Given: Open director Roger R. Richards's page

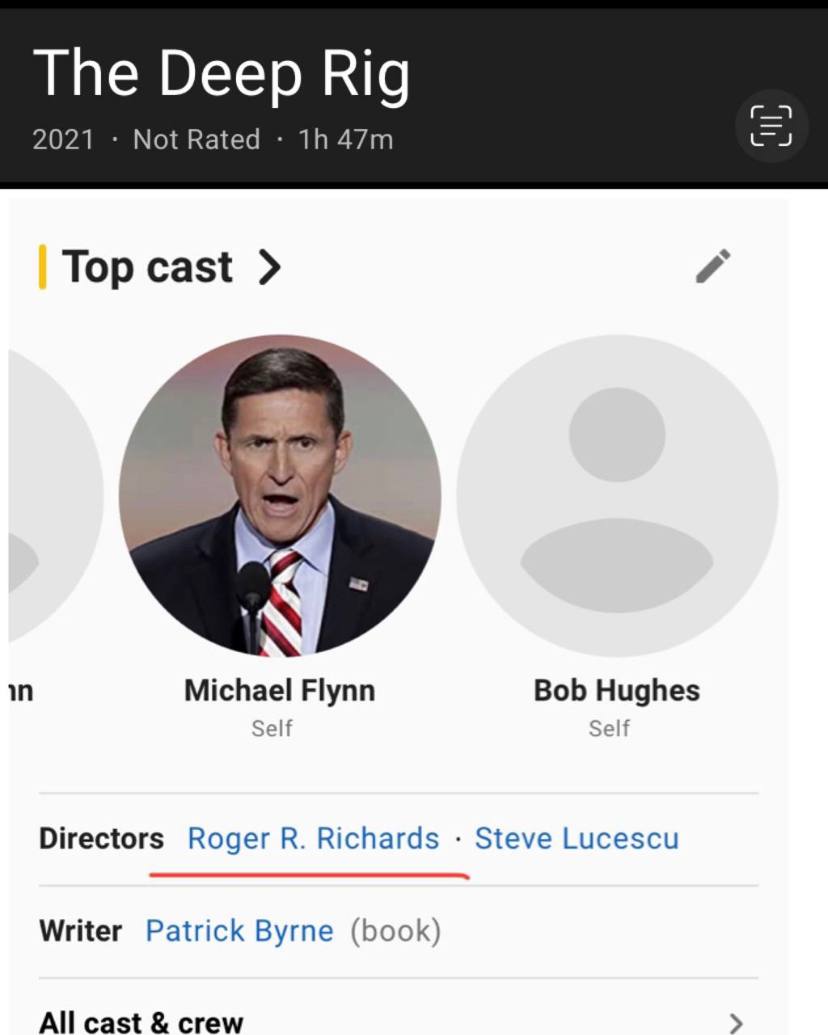Looking at the screenshot, I should [x=313, y=838].
